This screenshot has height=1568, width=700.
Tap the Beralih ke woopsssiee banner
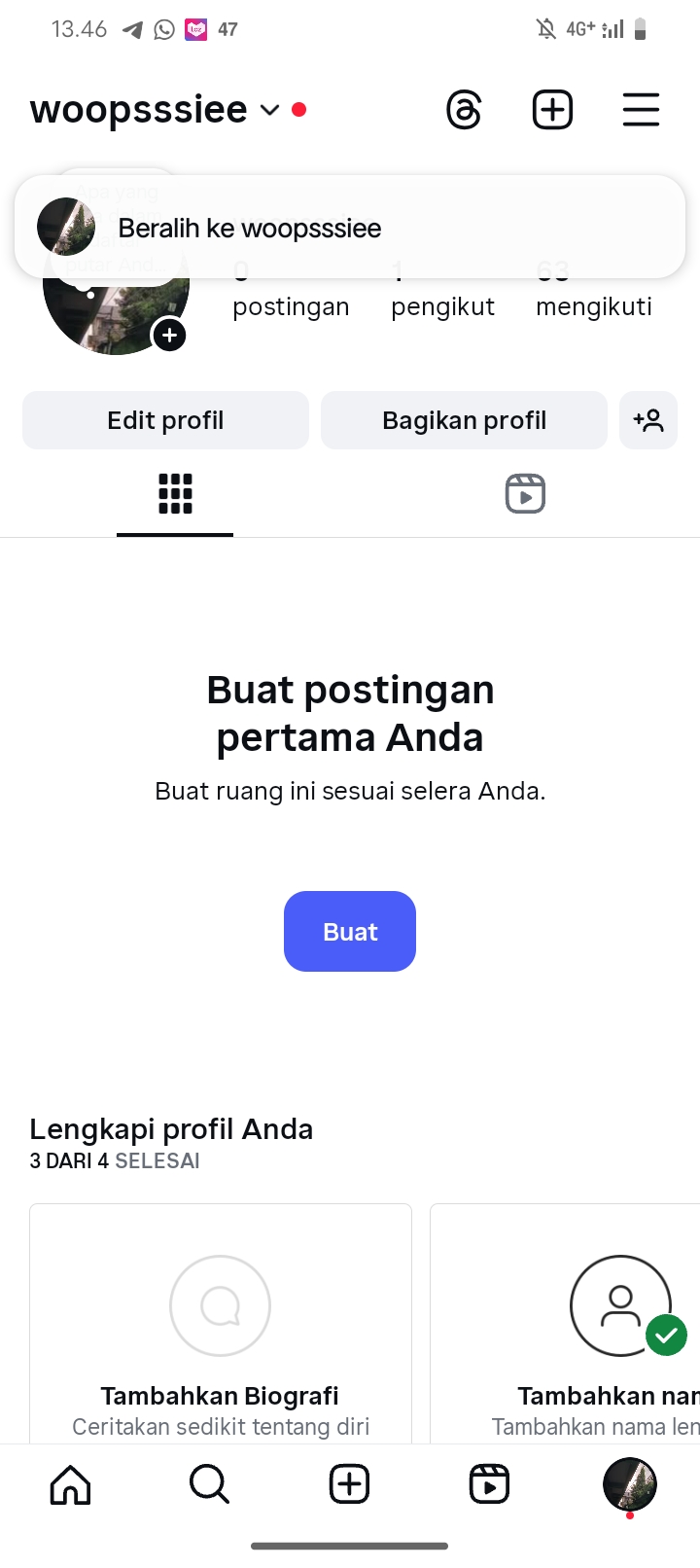pos(349,228)
